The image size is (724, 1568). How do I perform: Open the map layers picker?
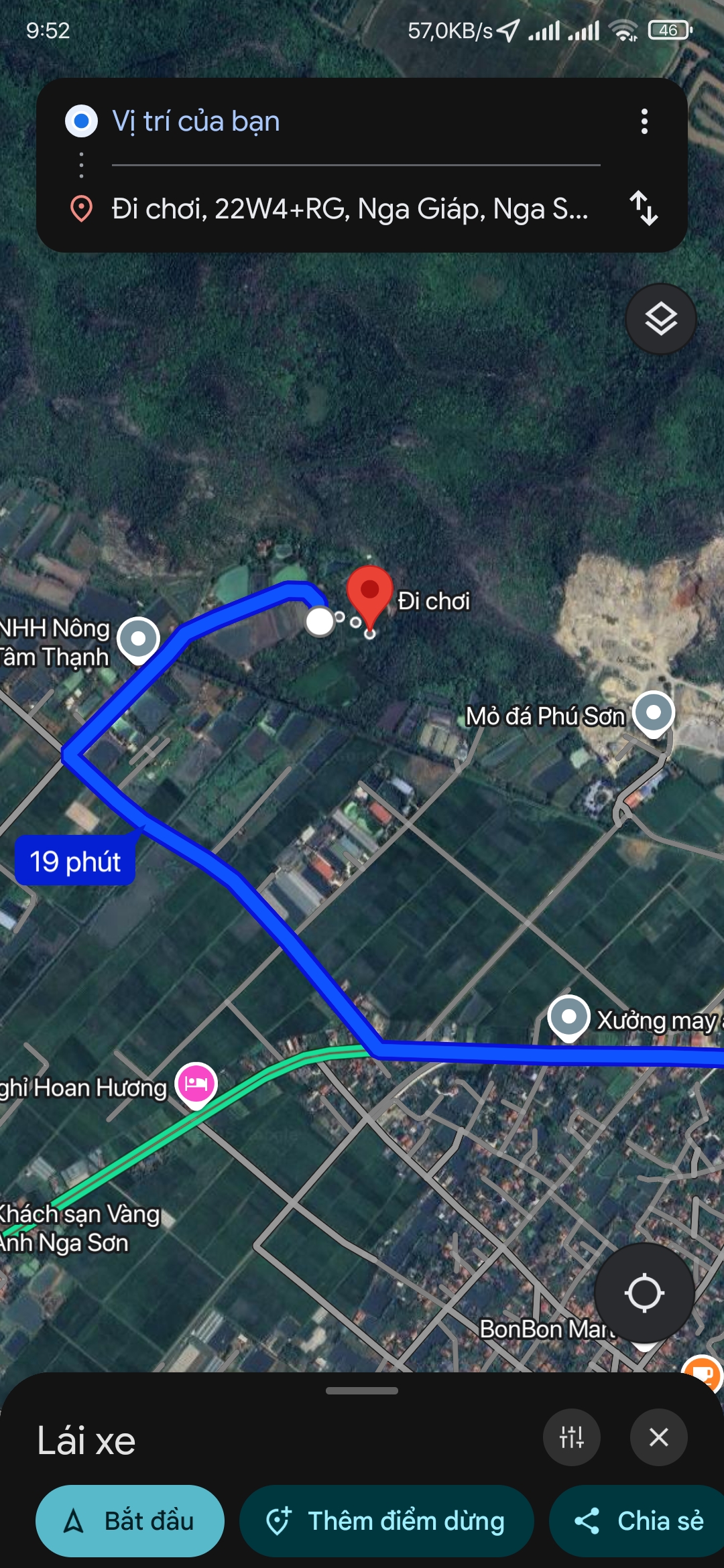pyautogui.click(x=660, y=320)
